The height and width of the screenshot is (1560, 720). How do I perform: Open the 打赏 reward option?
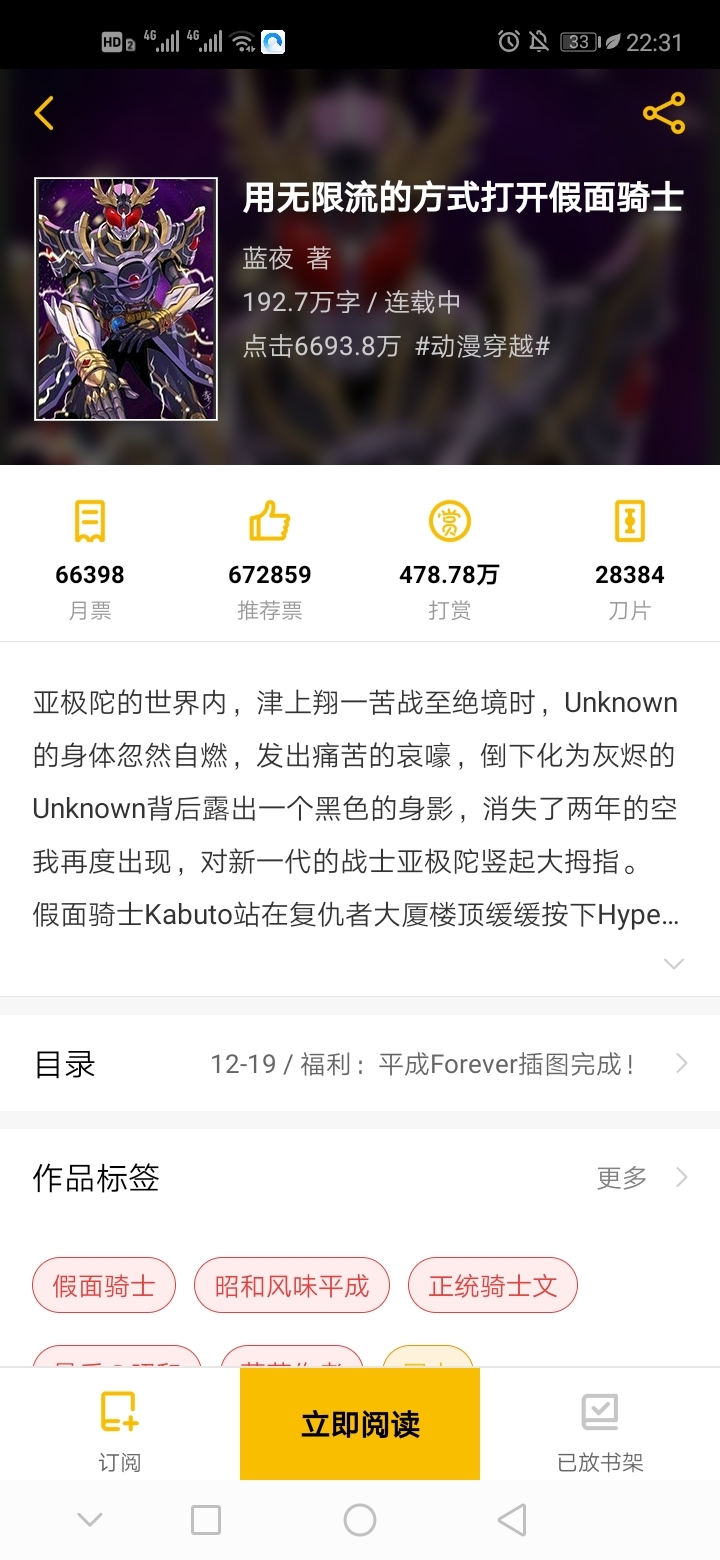(x=449, y=560)
